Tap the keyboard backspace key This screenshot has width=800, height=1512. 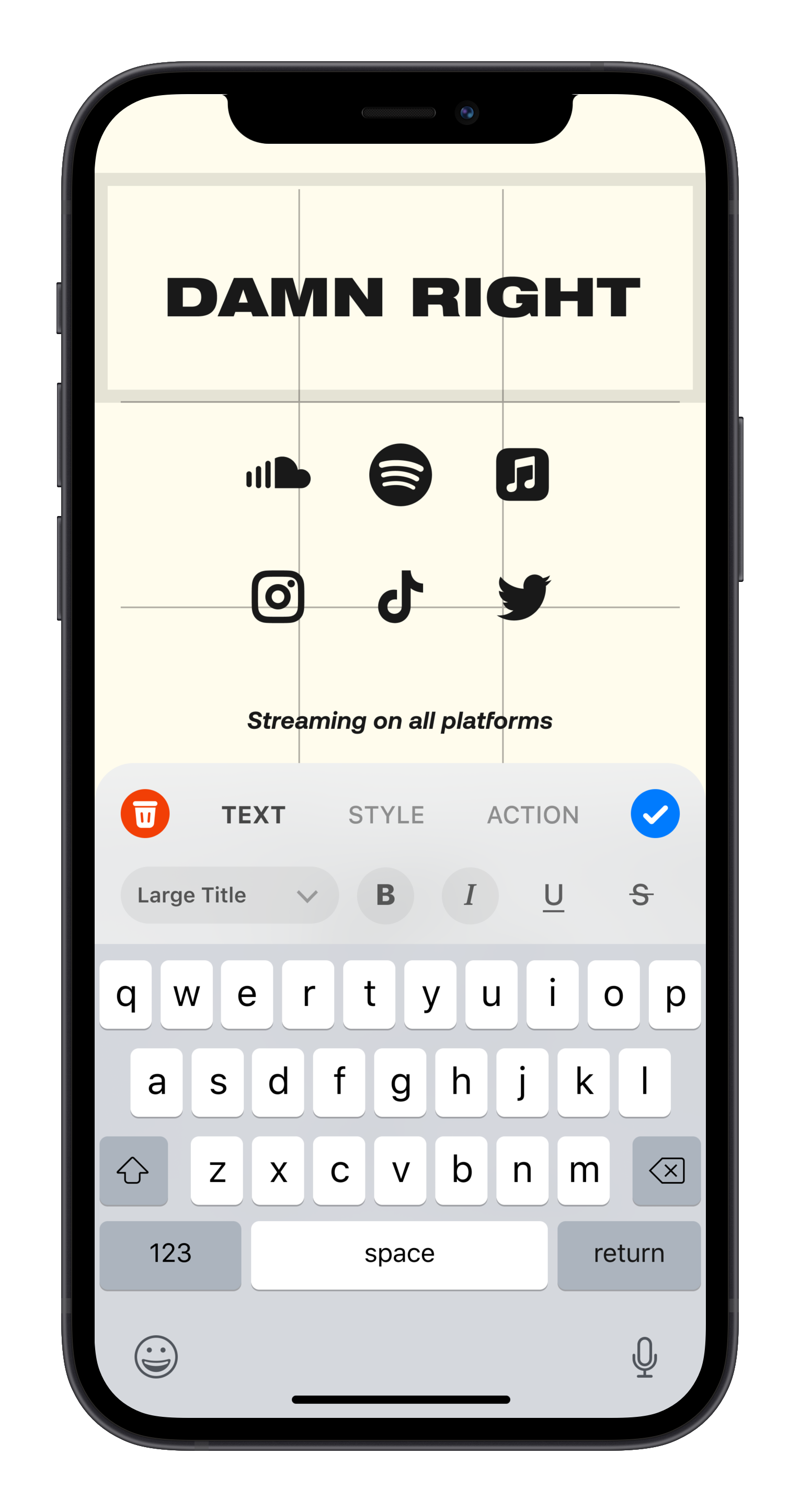click(666, 1171)
